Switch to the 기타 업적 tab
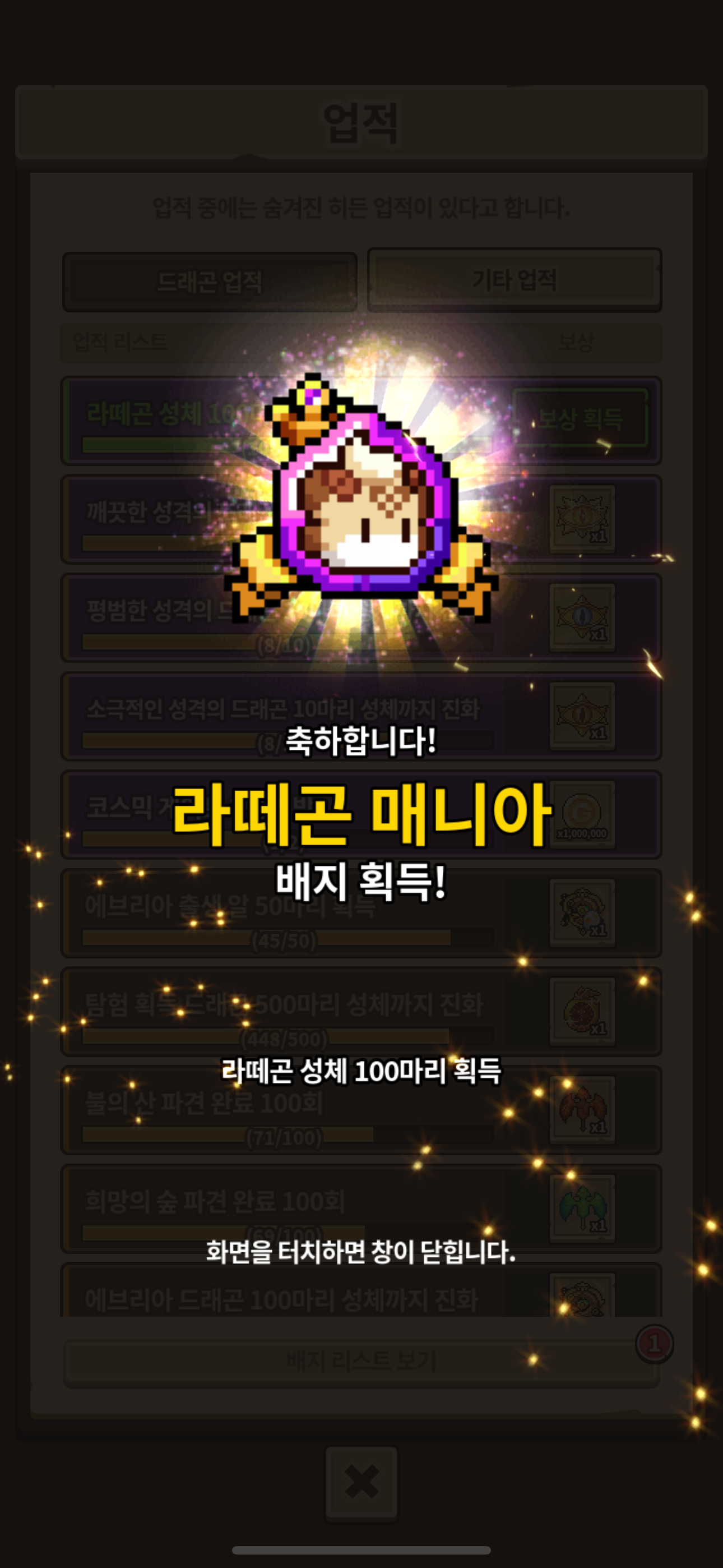 point(515,280)
